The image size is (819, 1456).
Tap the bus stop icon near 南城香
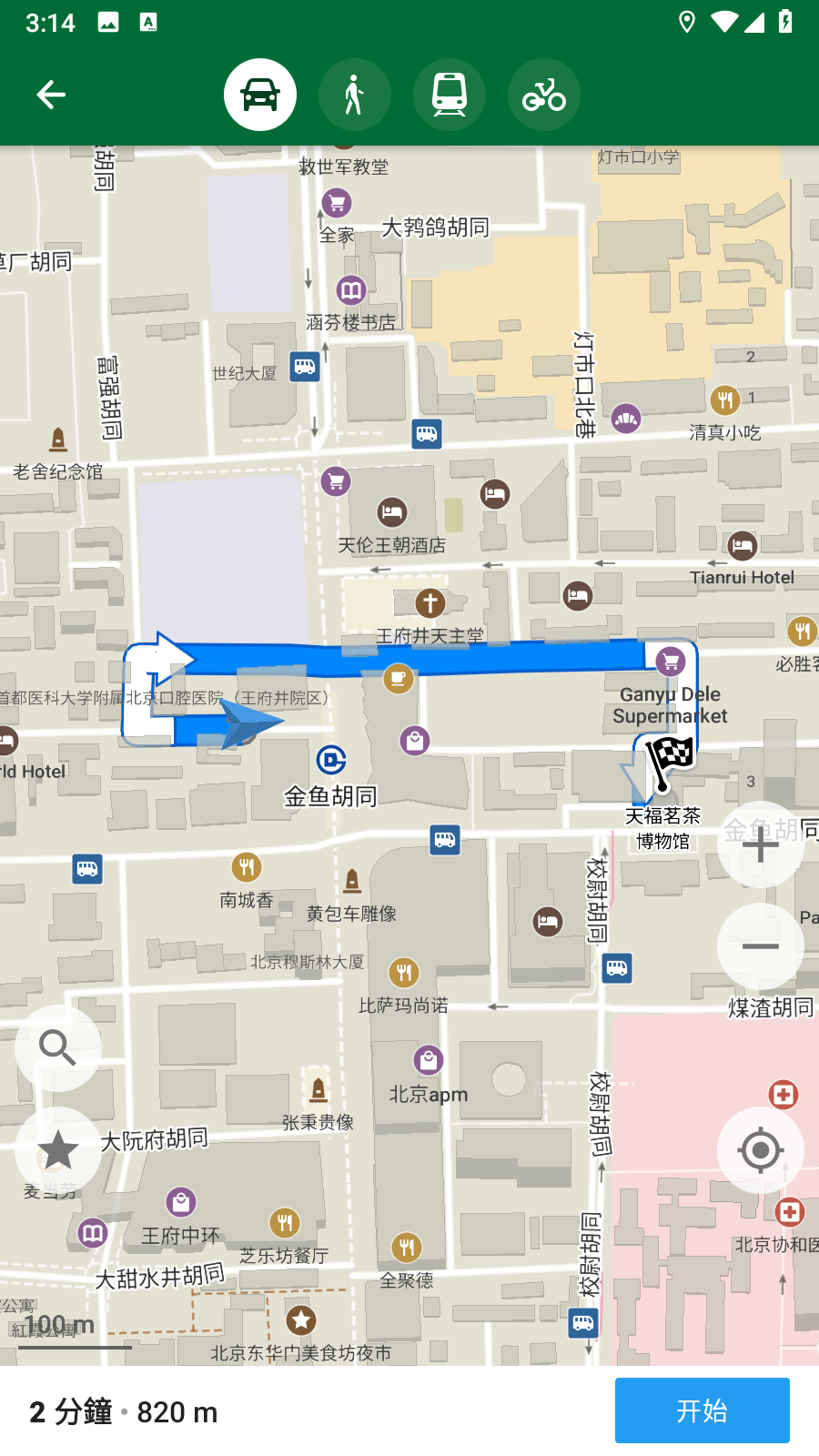pos(86,869)
